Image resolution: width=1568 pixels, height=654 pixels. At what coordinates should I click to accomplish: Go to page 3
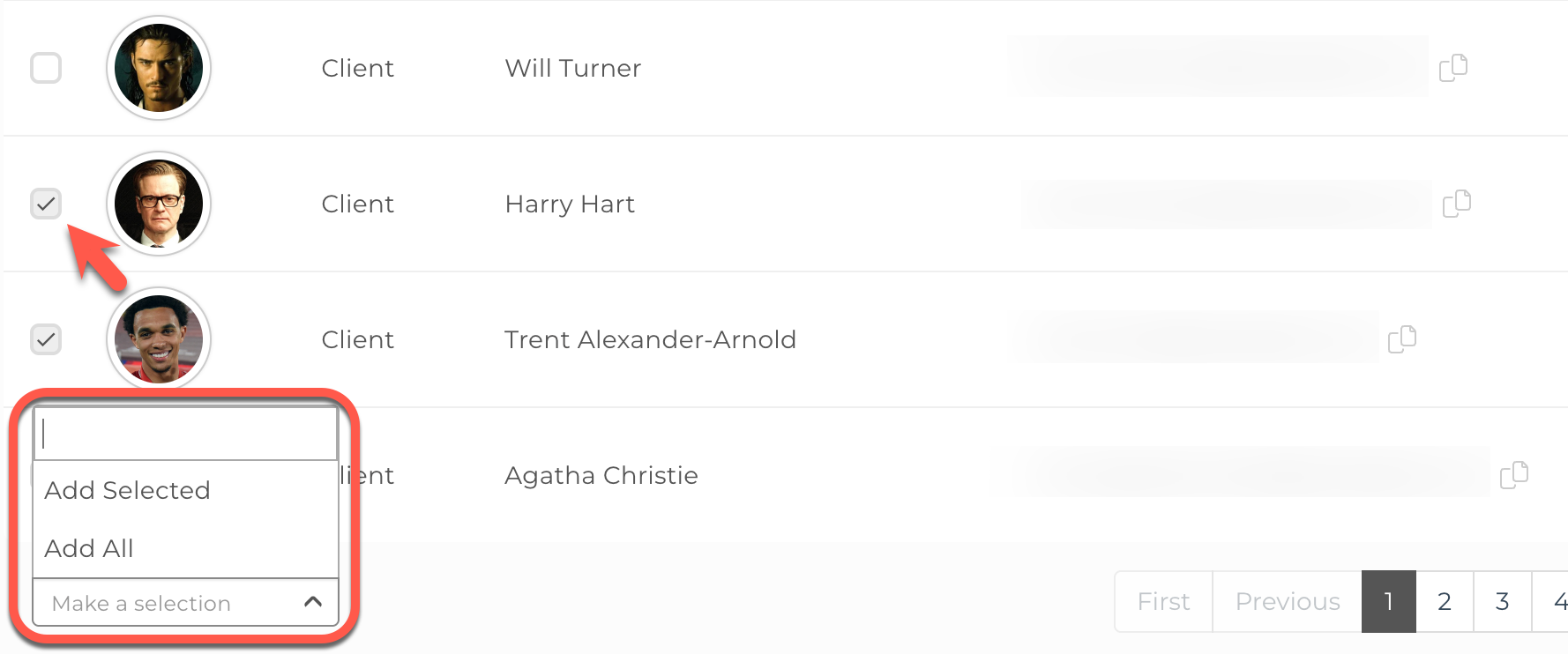[x=1502, y=601]
